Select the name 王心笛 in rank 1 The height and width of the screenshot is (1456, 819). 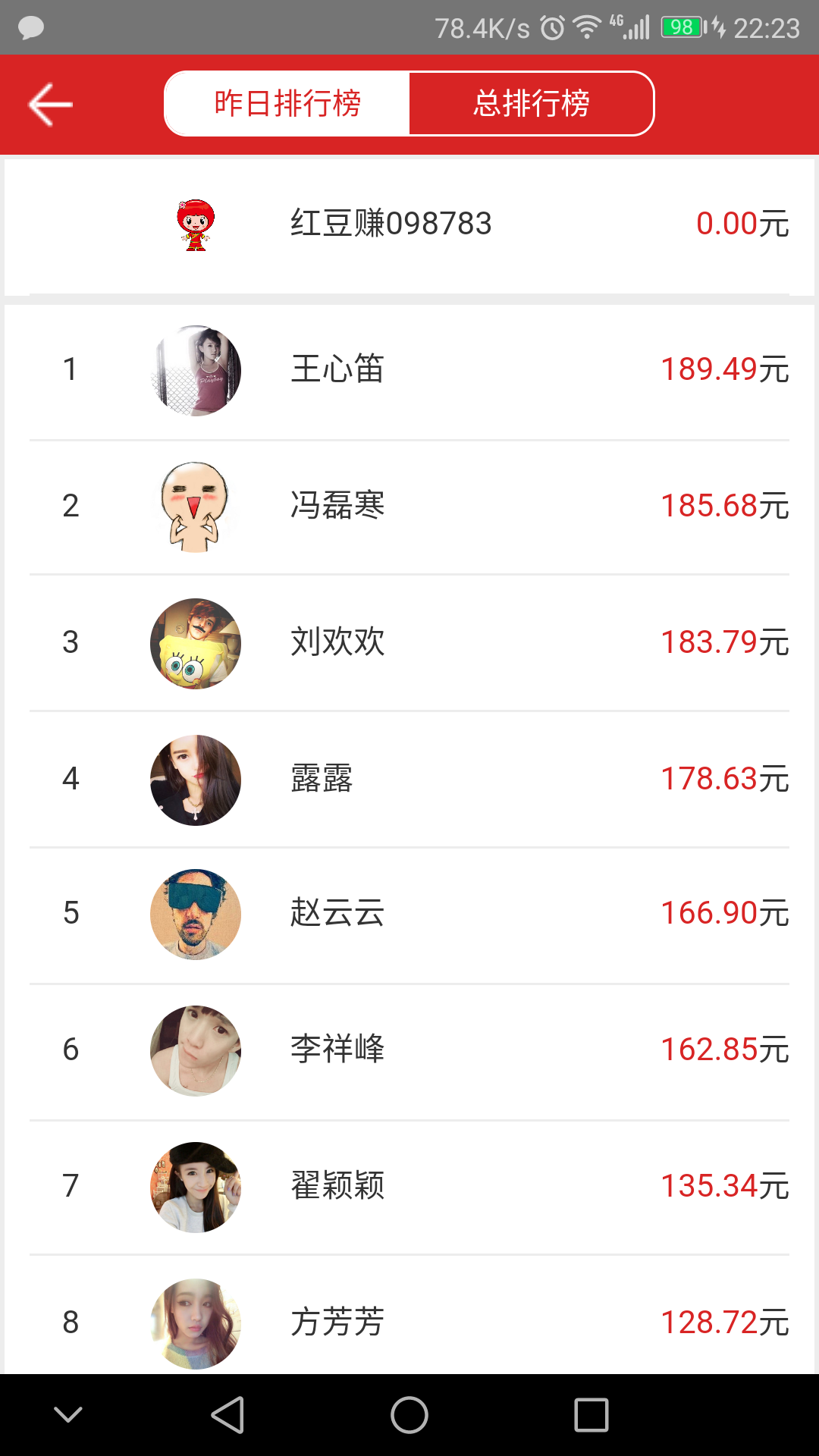click(x=337, y=369)
